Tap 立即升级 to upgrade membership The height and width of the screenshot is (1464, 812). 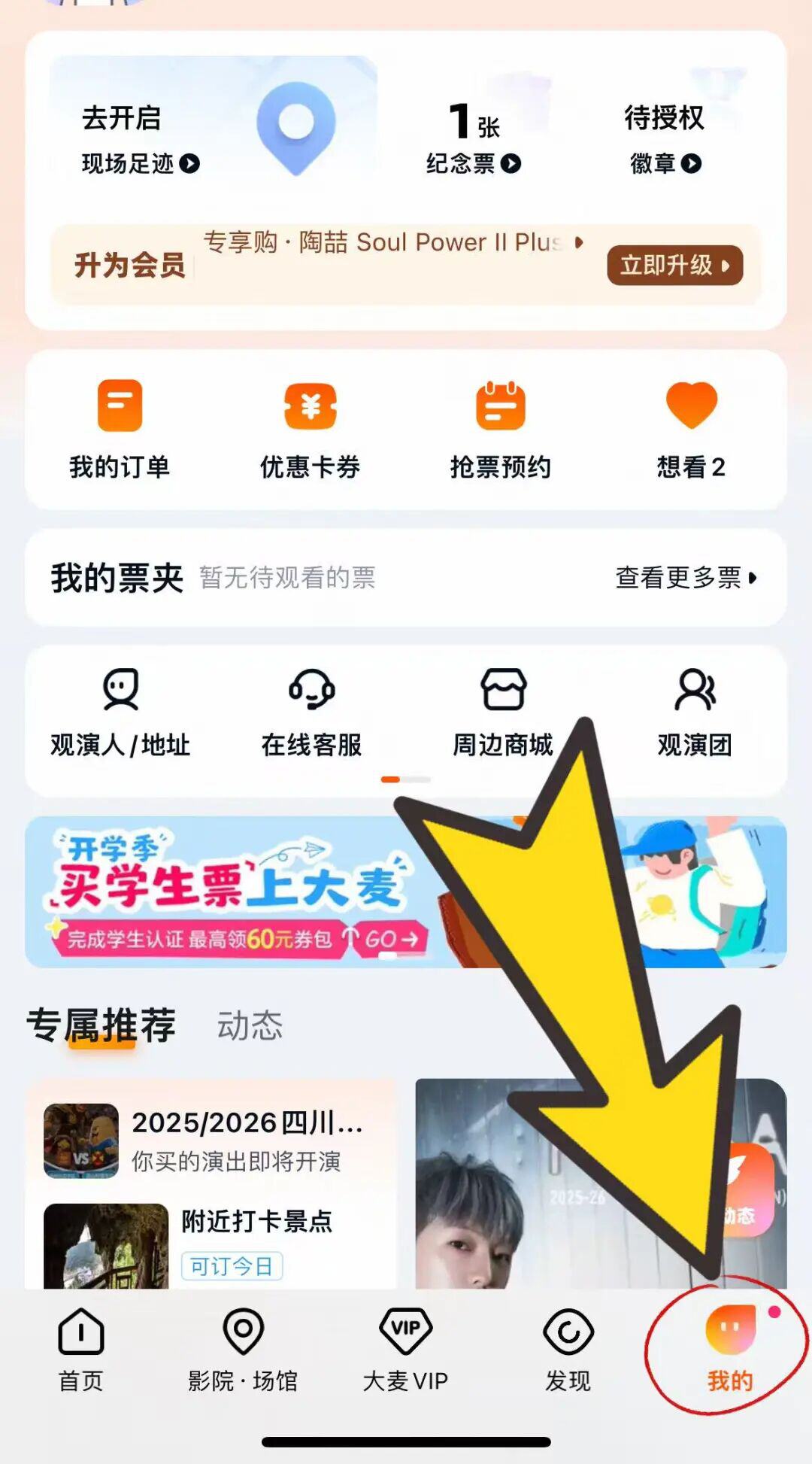point(674,265)
